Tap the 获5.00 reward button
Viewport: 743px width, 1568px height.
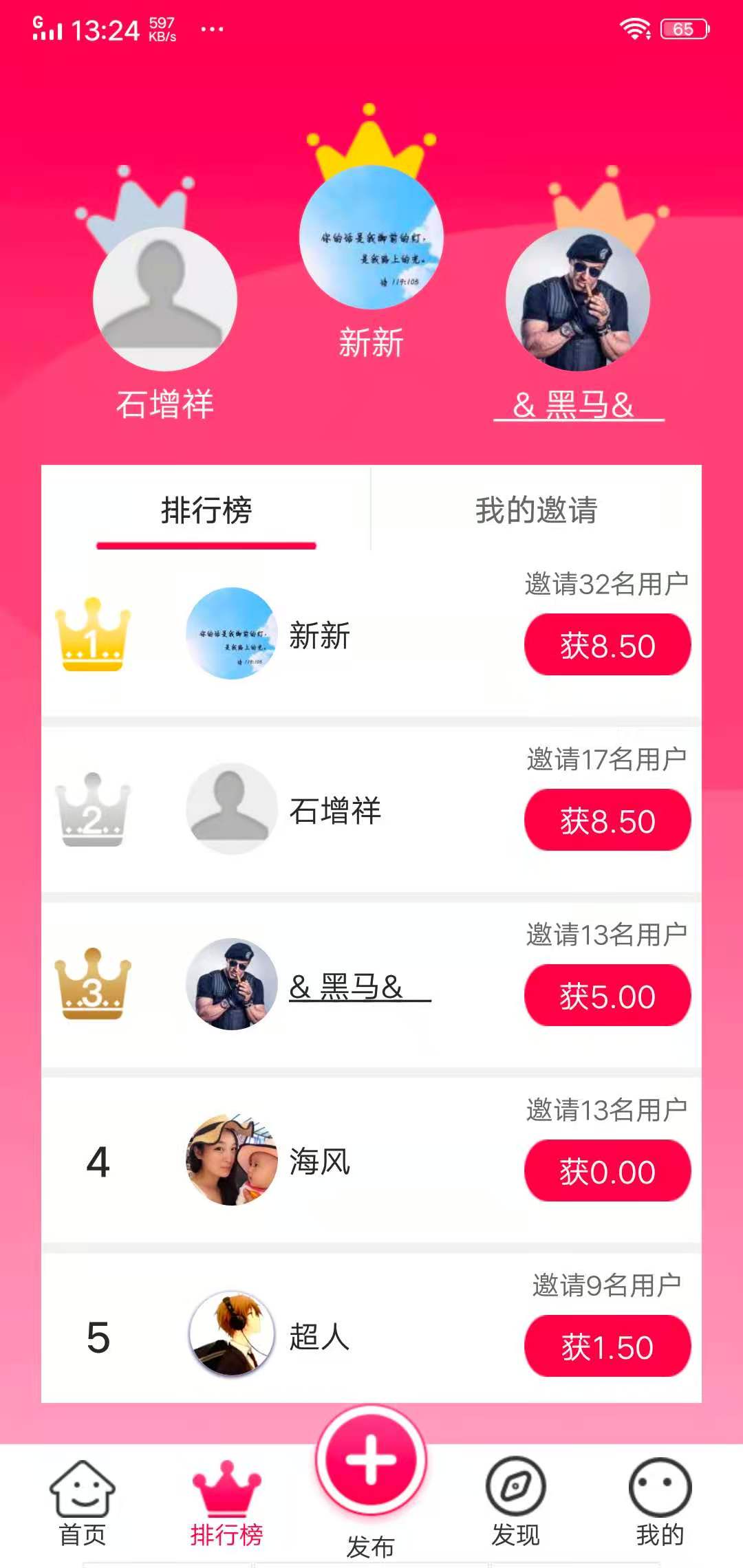click(607, 996)
